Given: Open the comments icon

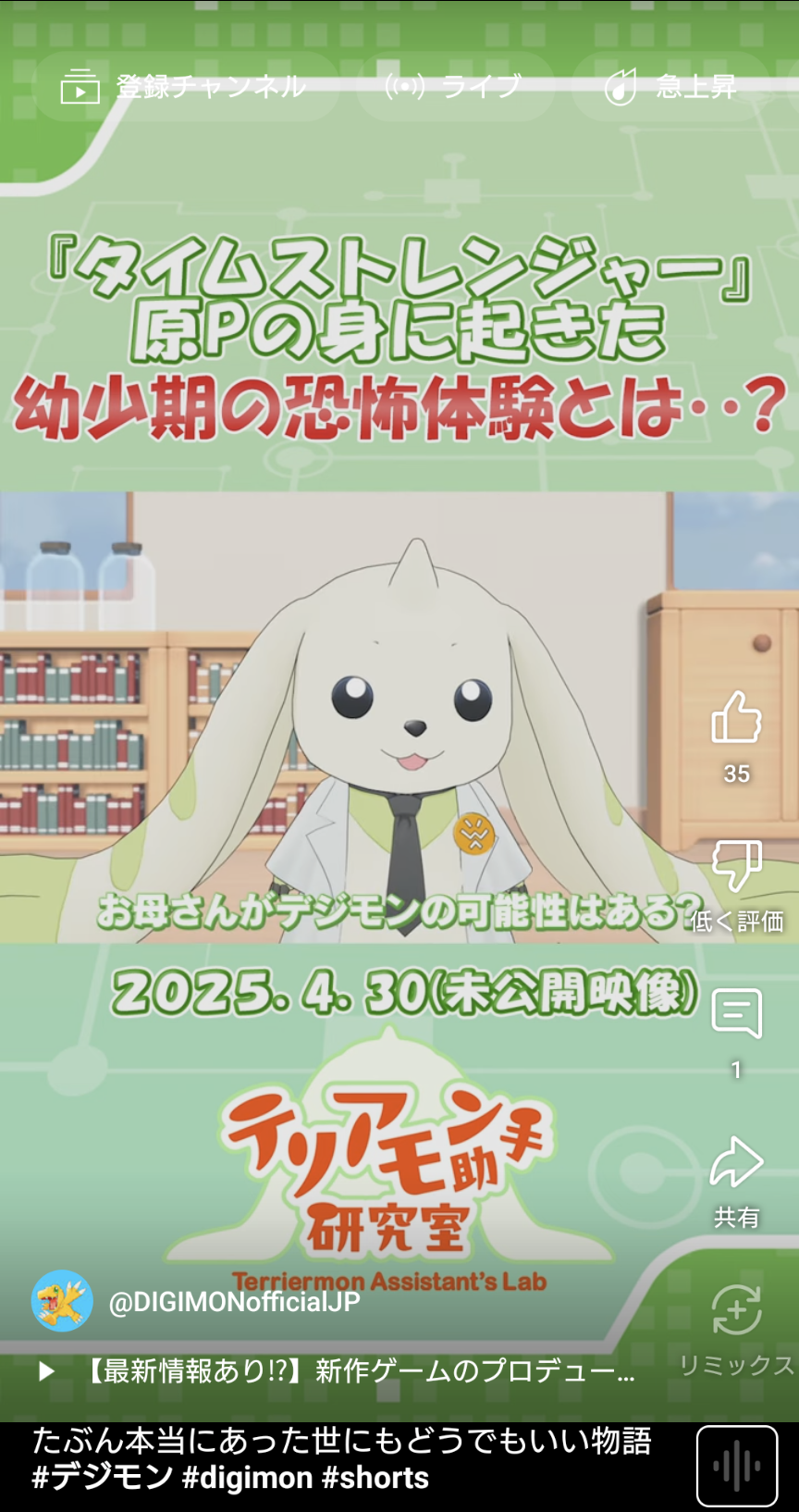Looking at the screenshot, I should coord(736,1014).
